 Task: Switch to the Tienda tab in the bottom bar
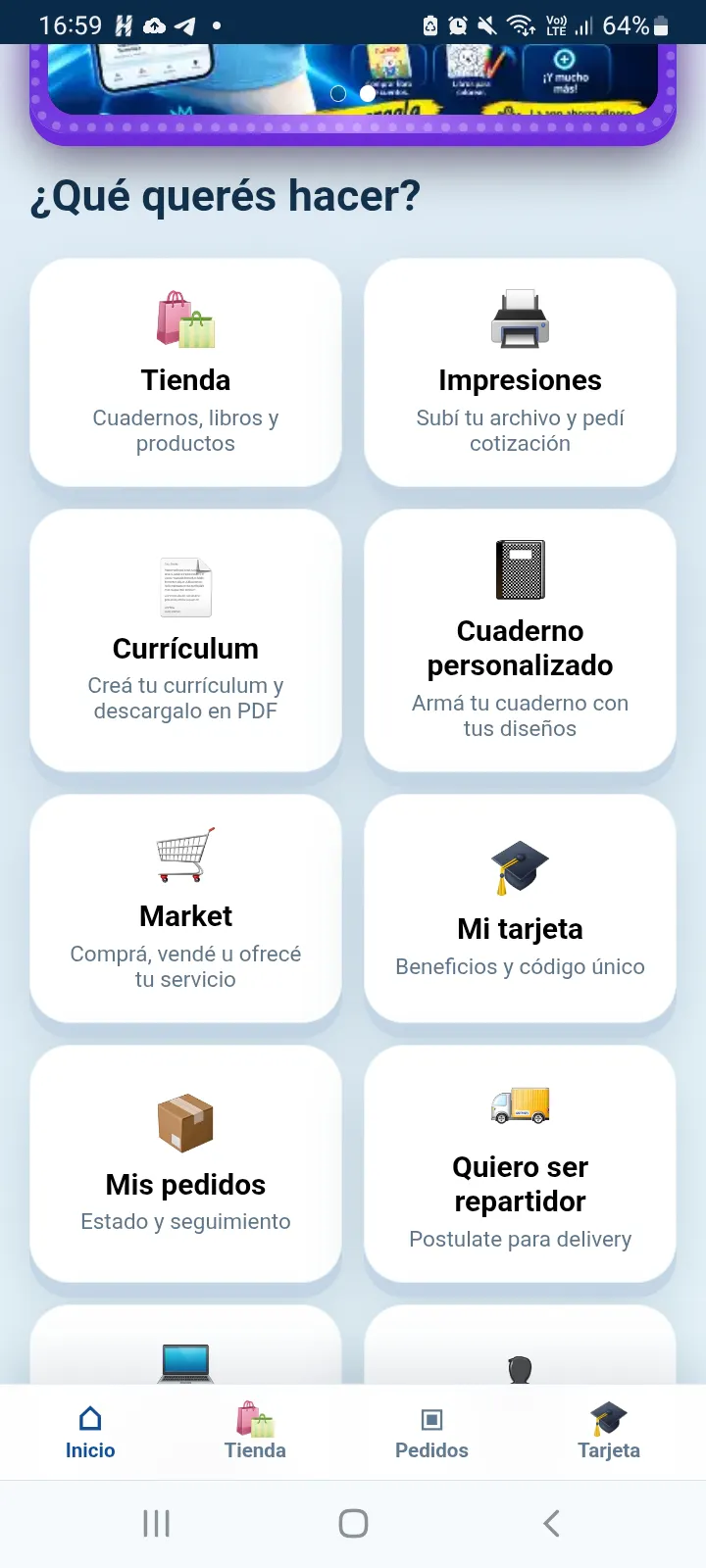pyautogui.click(x=255, y=1433)
